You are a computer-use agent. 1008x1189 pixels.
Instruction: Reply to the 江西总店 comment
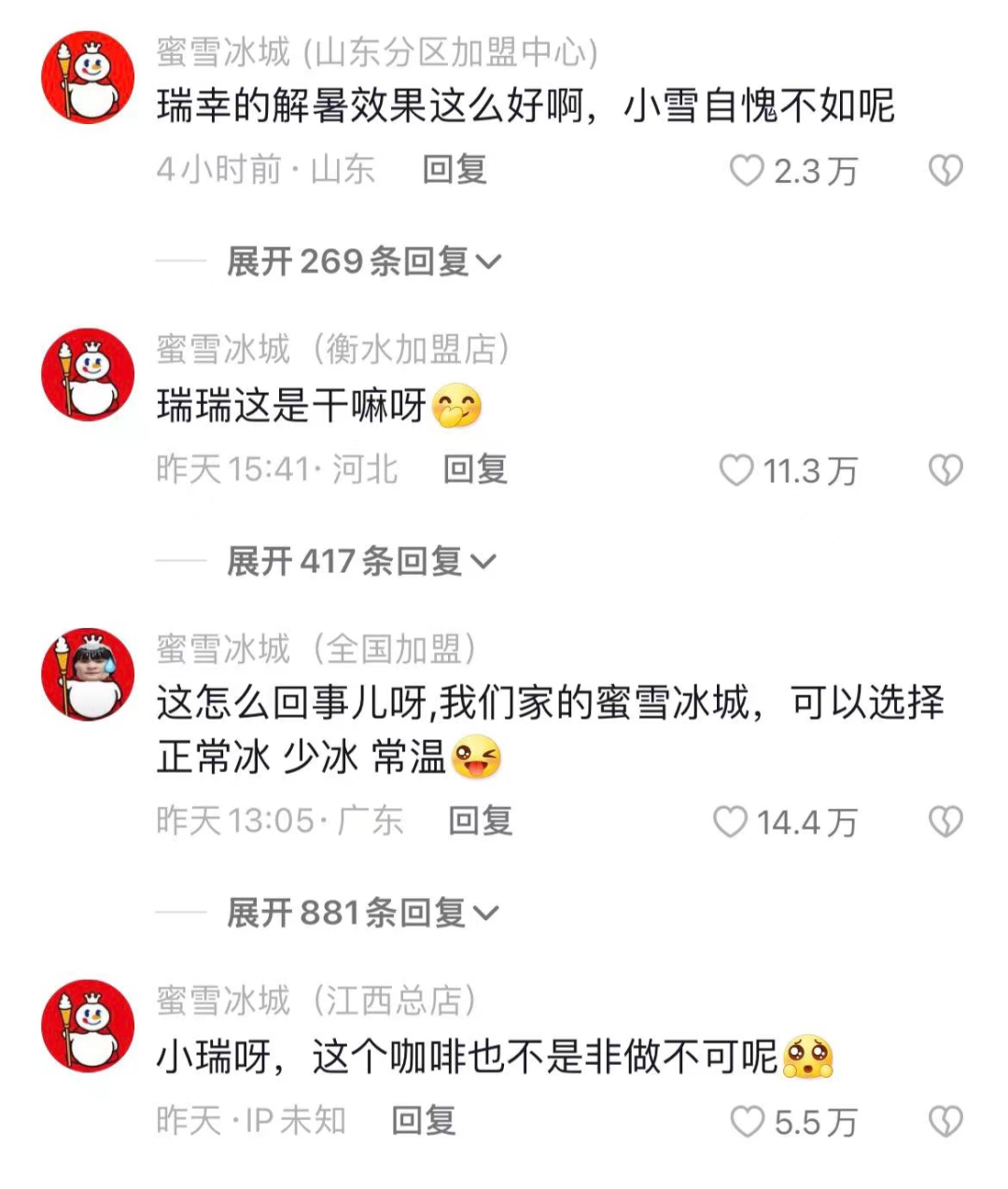pyautogui.click(x=424, y=1121)
